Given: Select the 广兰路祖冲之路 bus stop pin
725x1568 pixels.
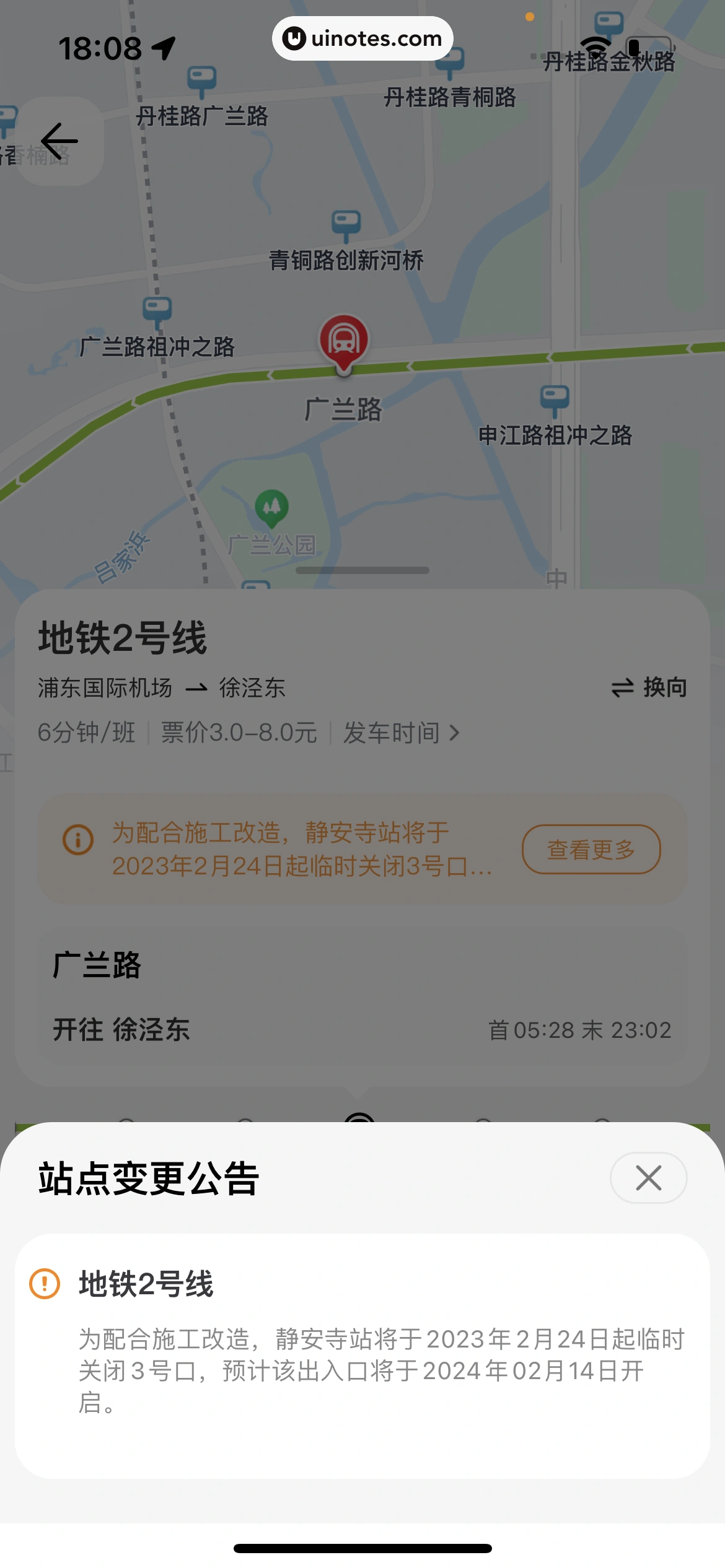Looking at the screenshot, I should coord(157,311).
